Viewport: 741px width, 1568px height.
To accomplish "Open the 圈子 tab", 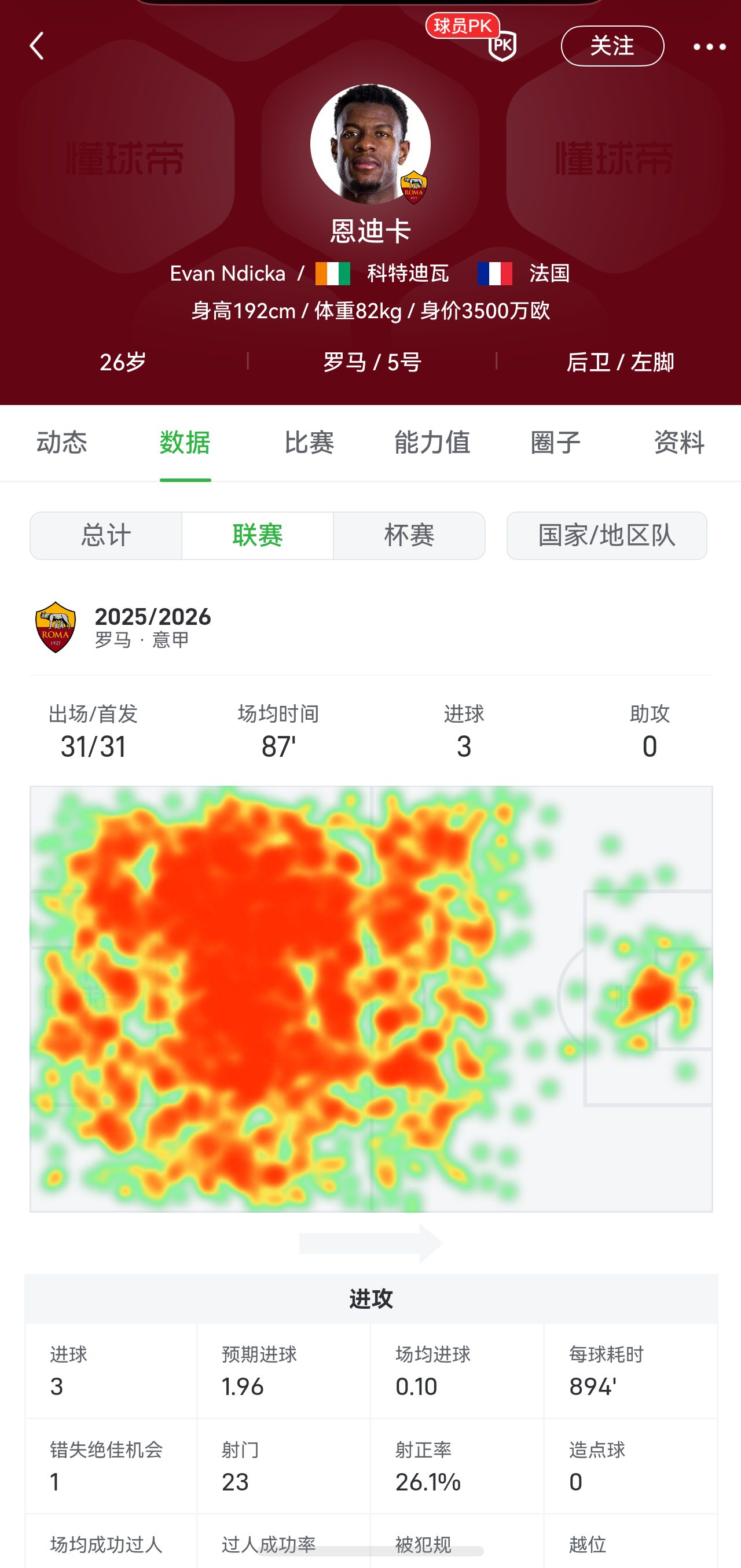I will (x=555, y=443).
